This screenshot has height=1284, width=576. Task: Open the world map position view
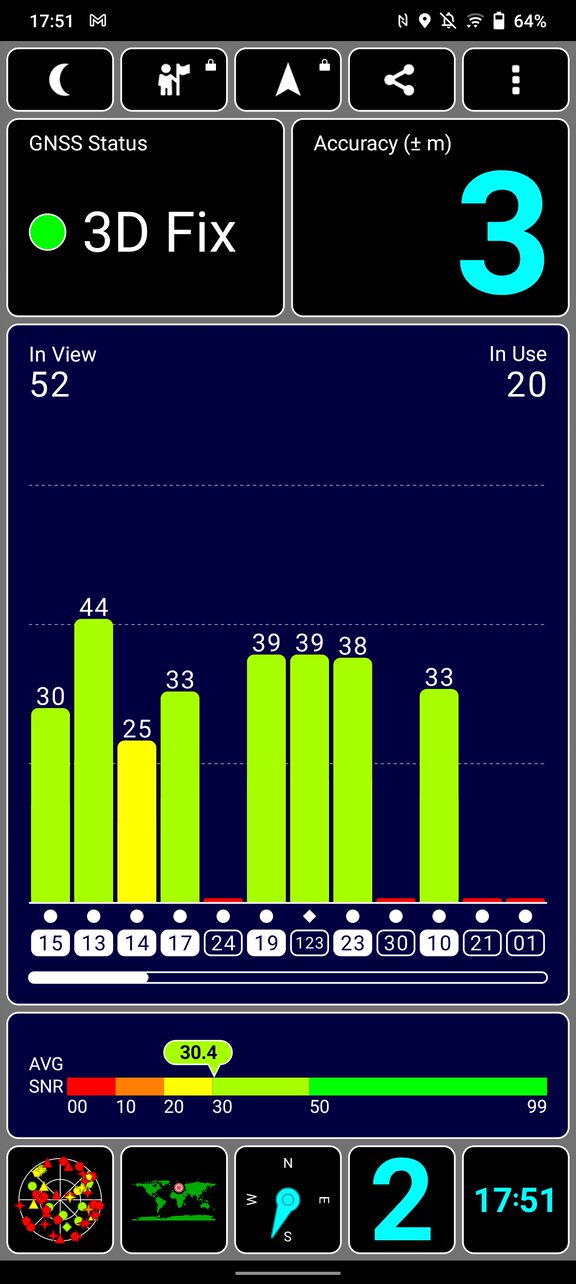pyautogui.click(x=174, y=1200)
